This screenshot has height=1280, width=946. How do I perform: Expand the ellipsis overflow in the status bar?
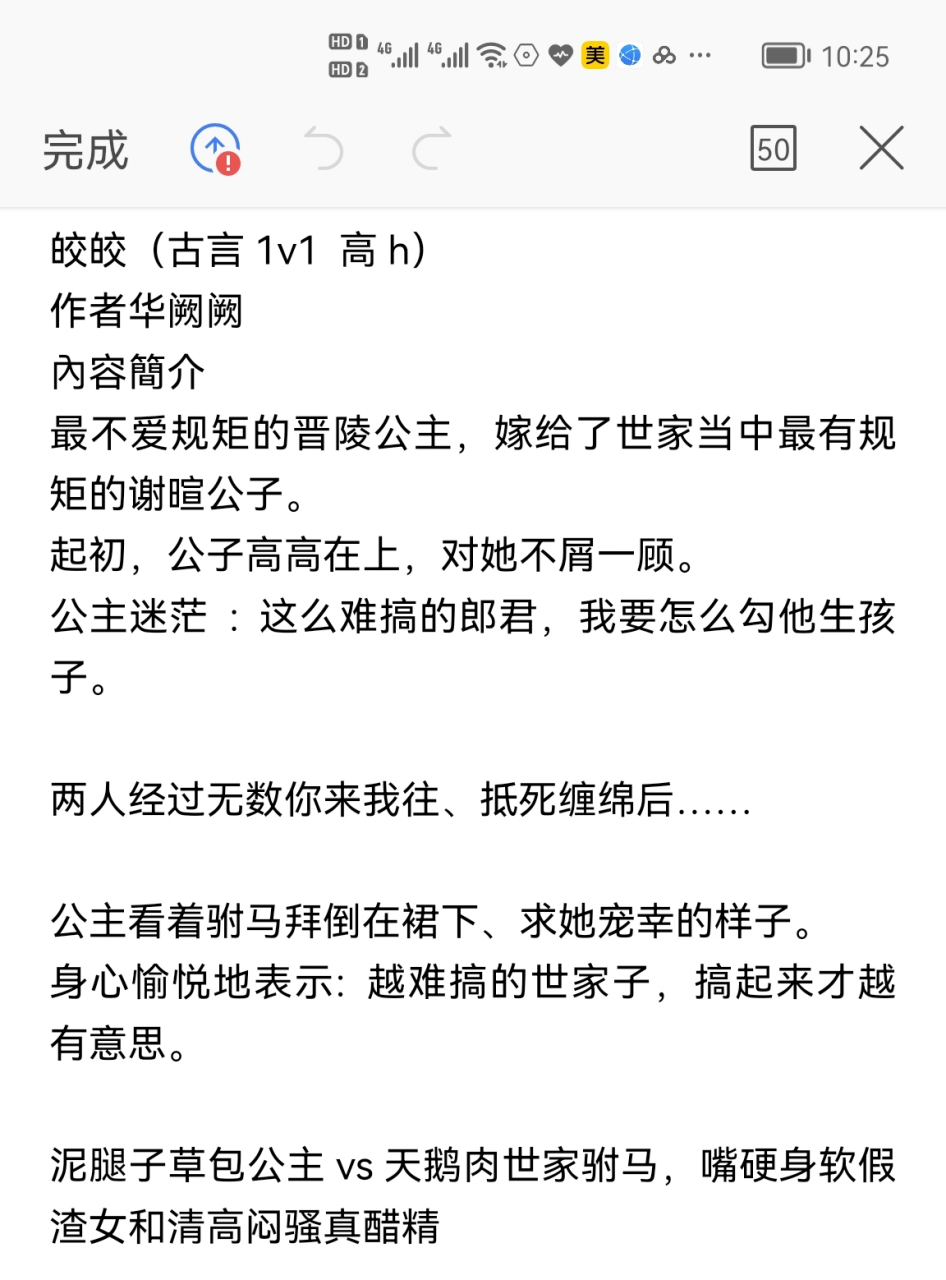tap(700, 57)
